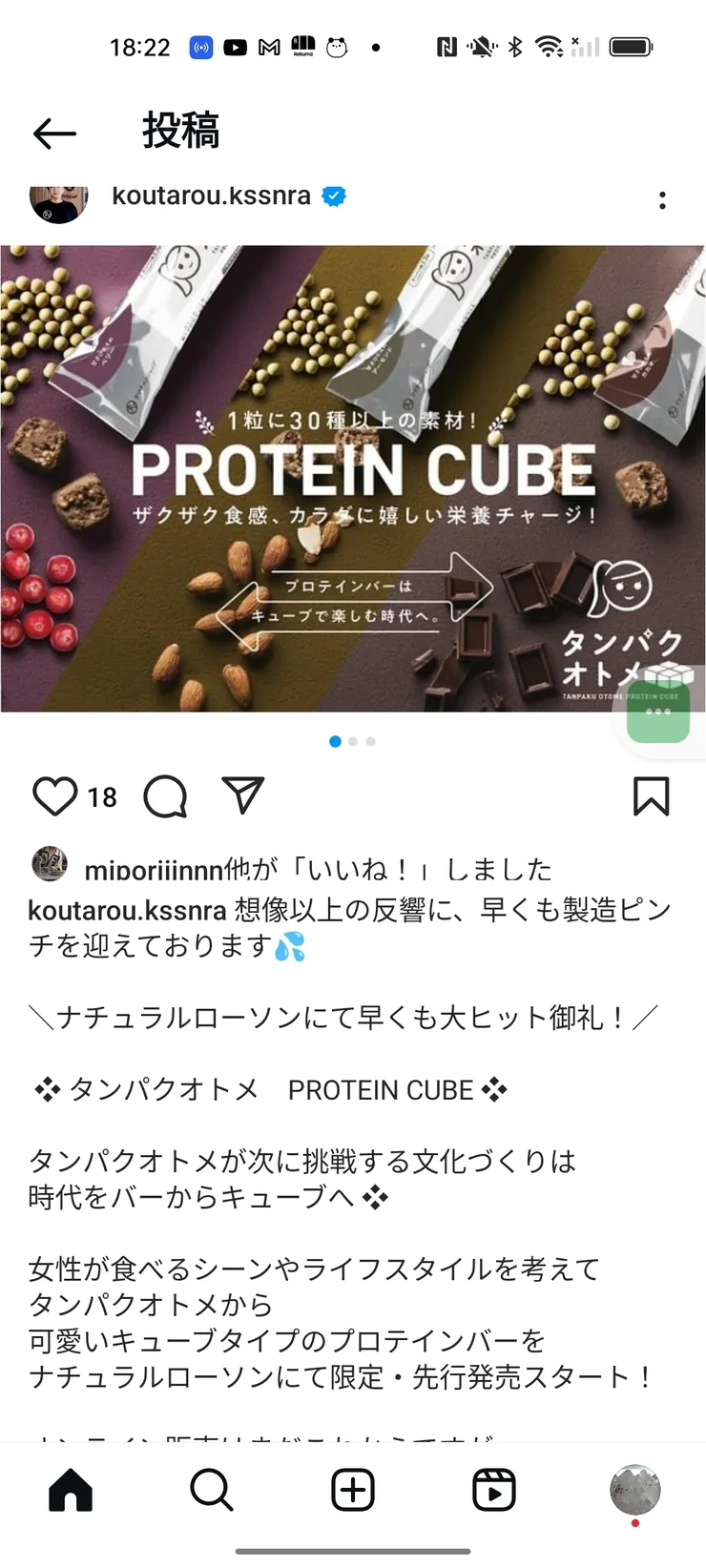Viewport: 706px width, 1568px height.
Task: Open miporiiinnn's profile from the likes line
Action: tap(153, 870)
